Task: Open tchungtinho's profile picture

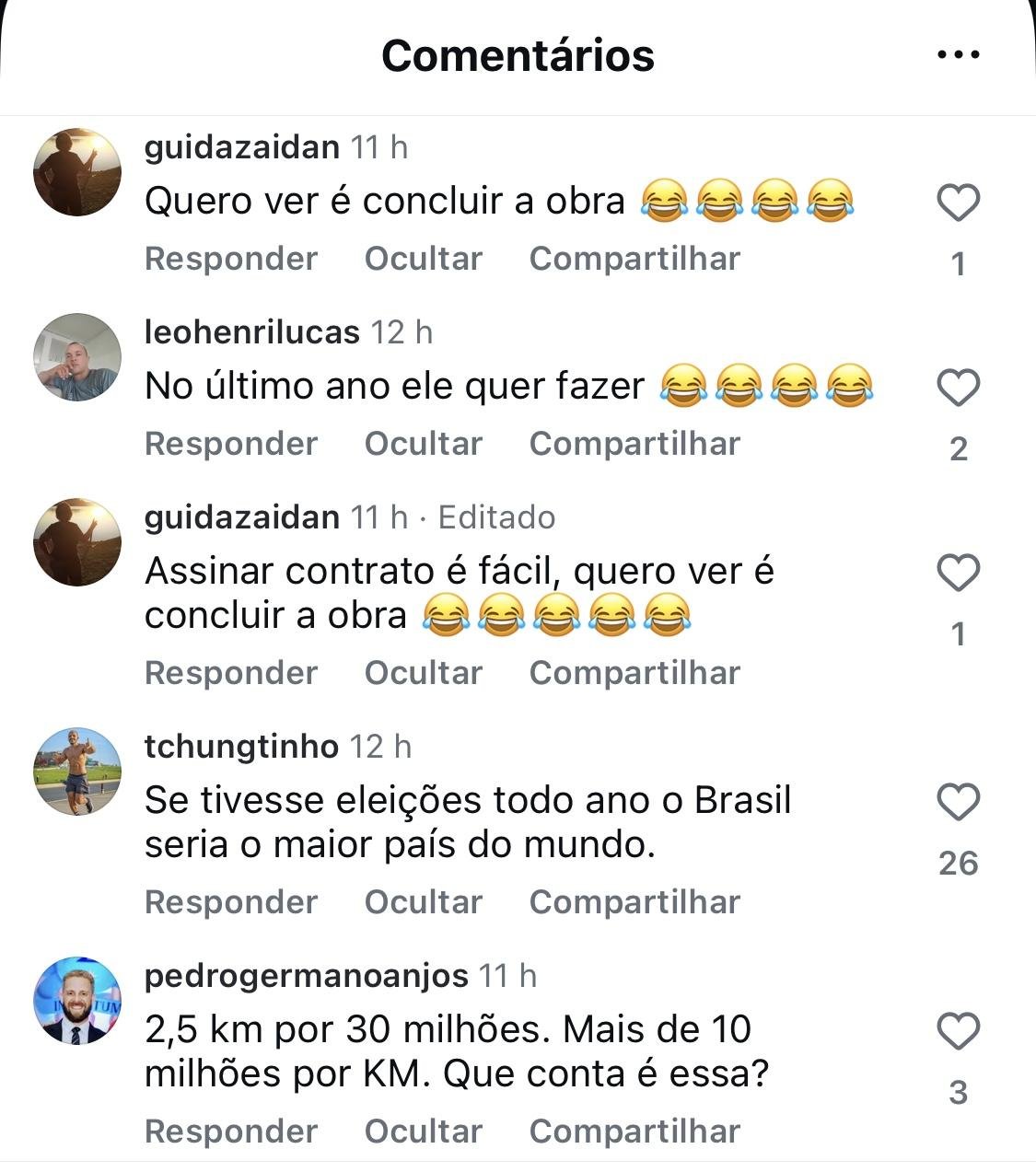Action: click(x=76, y=772)
